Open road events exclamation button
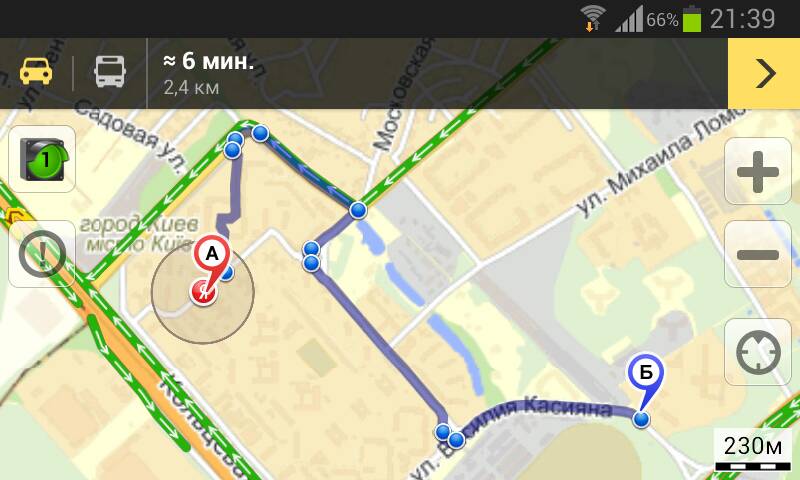The width and height of the screenshot is (800, 480). tap(42, 254)
